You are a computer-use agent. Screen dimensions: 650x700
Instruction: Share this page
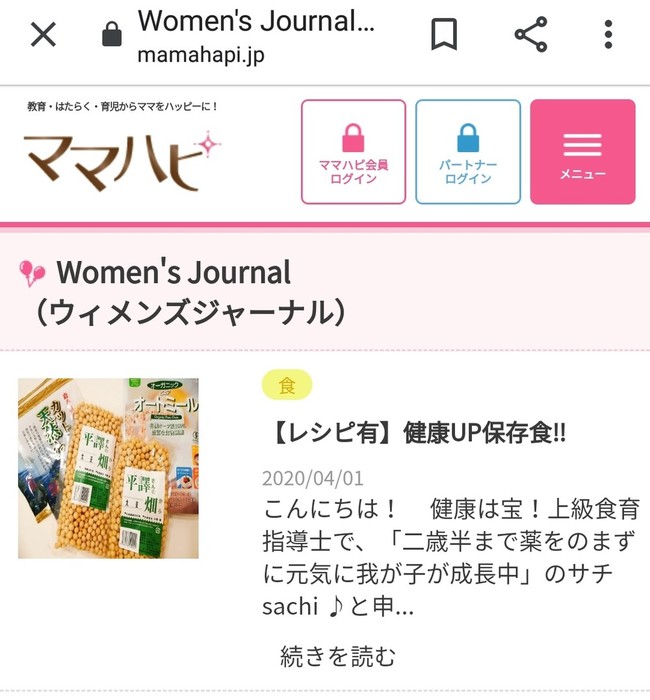click(x=530, y=35)
